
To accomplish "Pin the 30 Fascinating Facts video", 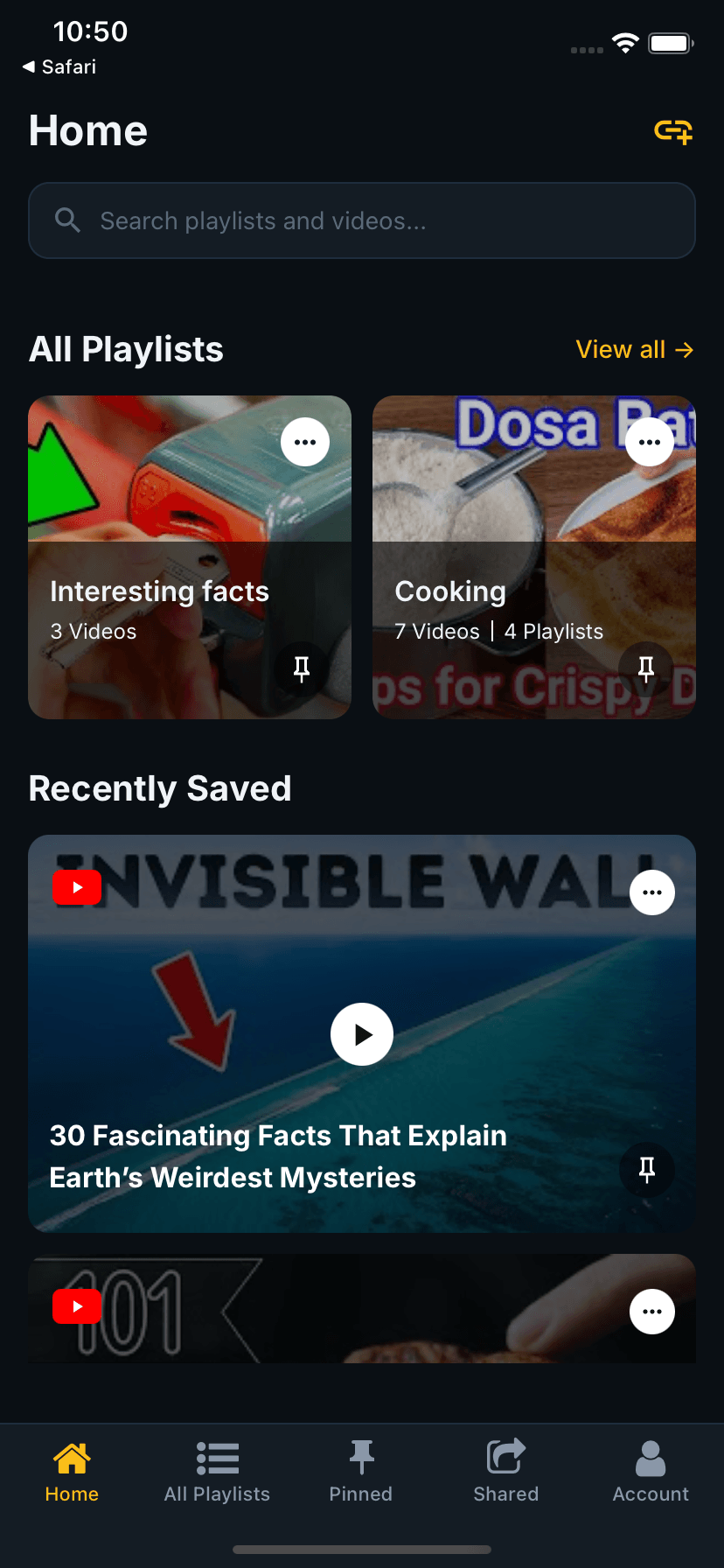I will (647, 1170).
